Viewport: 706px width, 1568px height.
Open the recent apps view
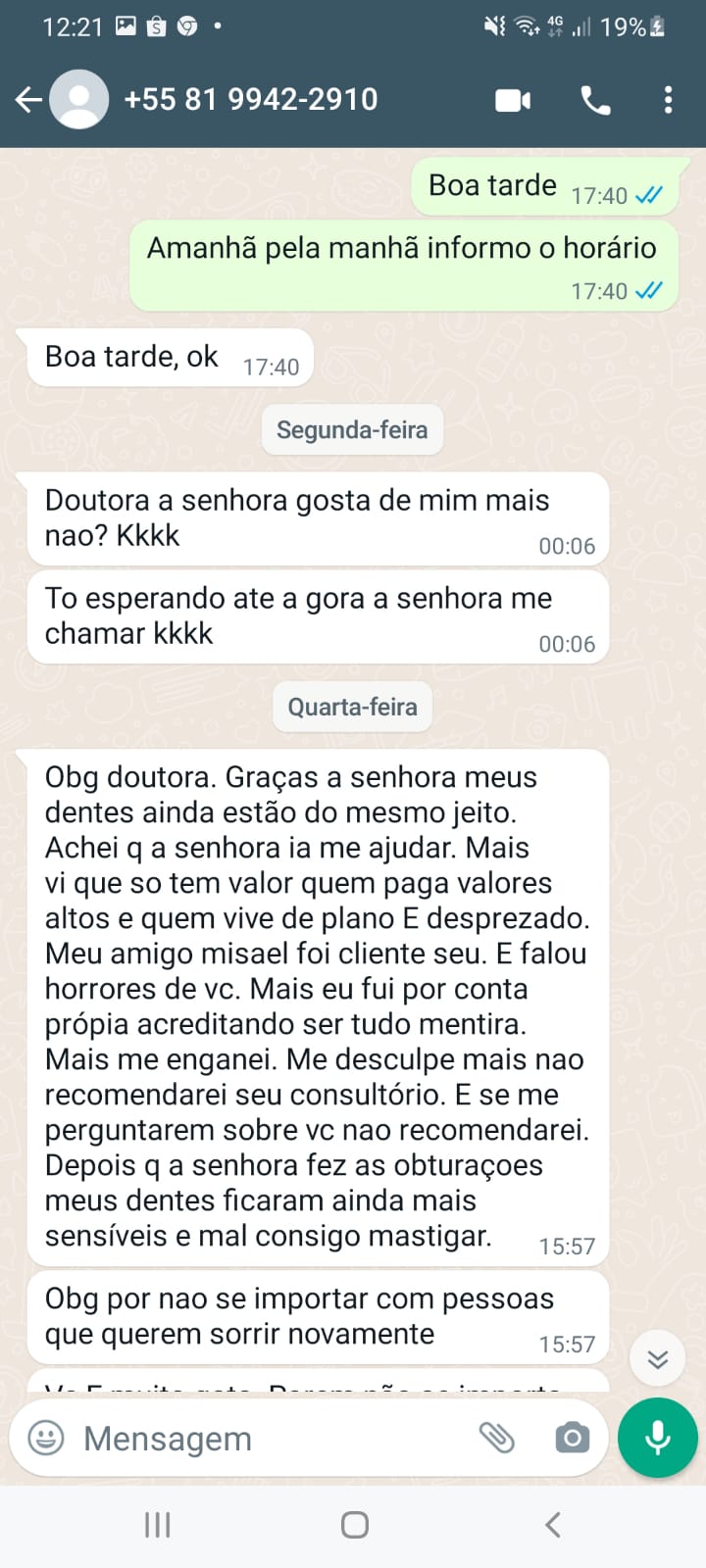[158, 1525]
